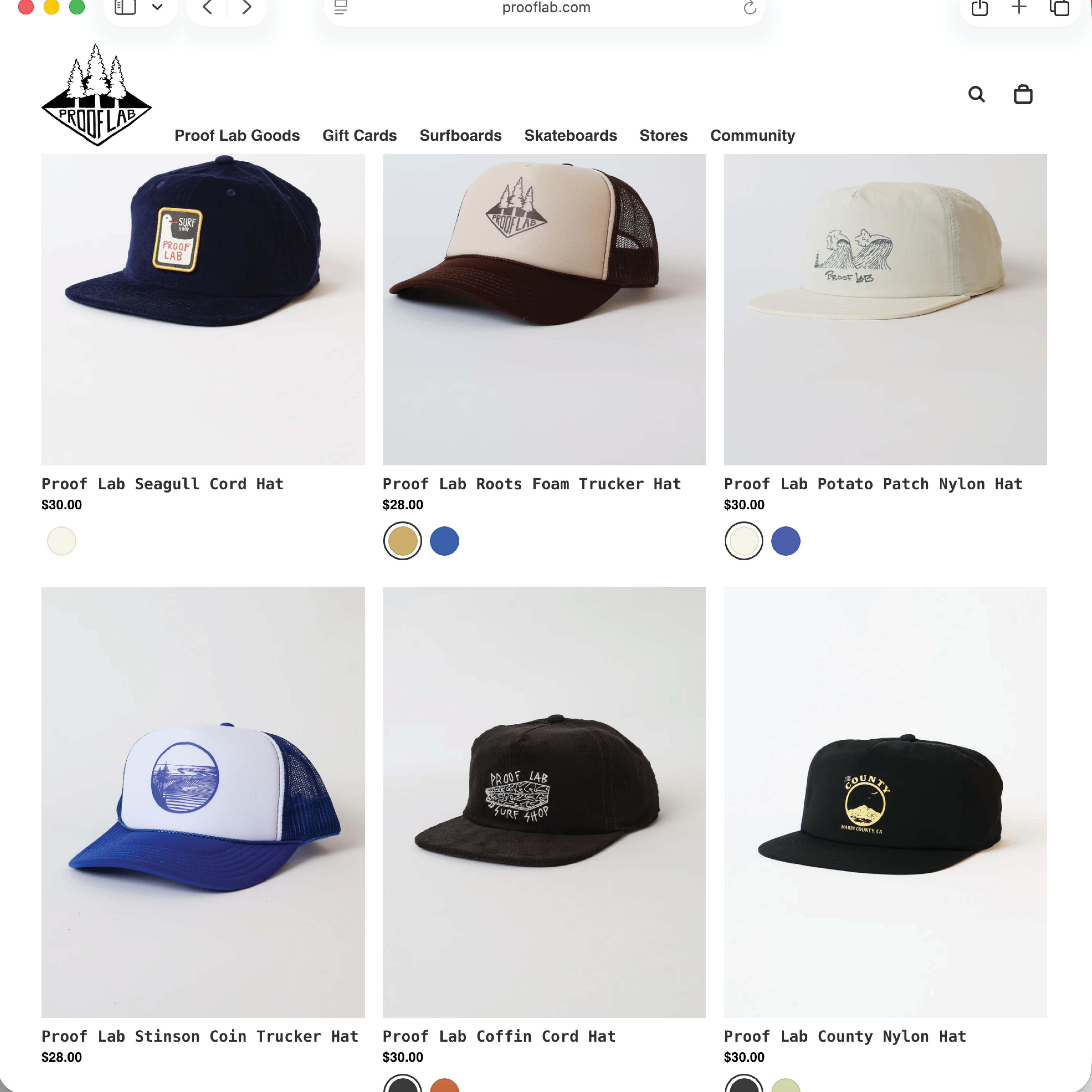Select cream swatch under Seagull Cord Hat
Screen dimensions: 1092x1092
[62, 541]
